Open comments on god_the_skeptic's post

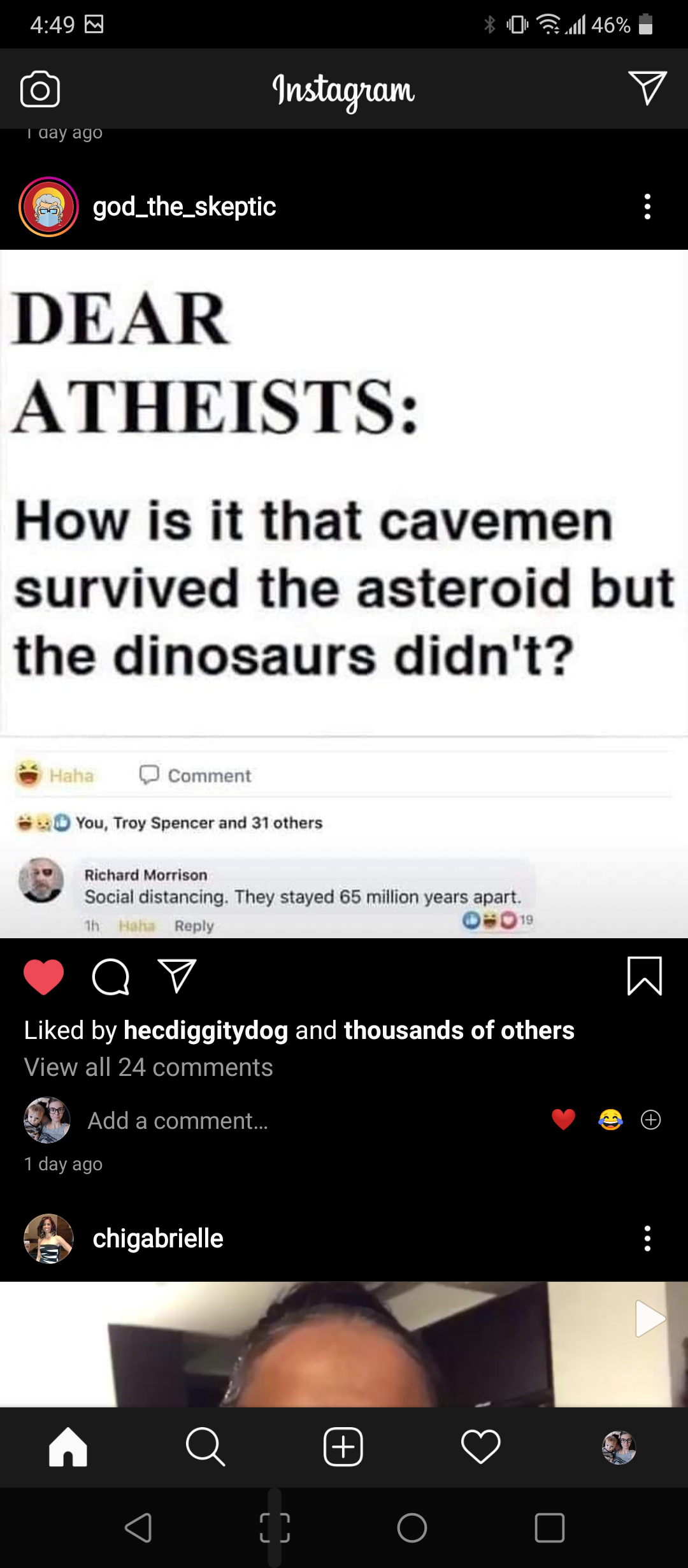tap(111, 976)
